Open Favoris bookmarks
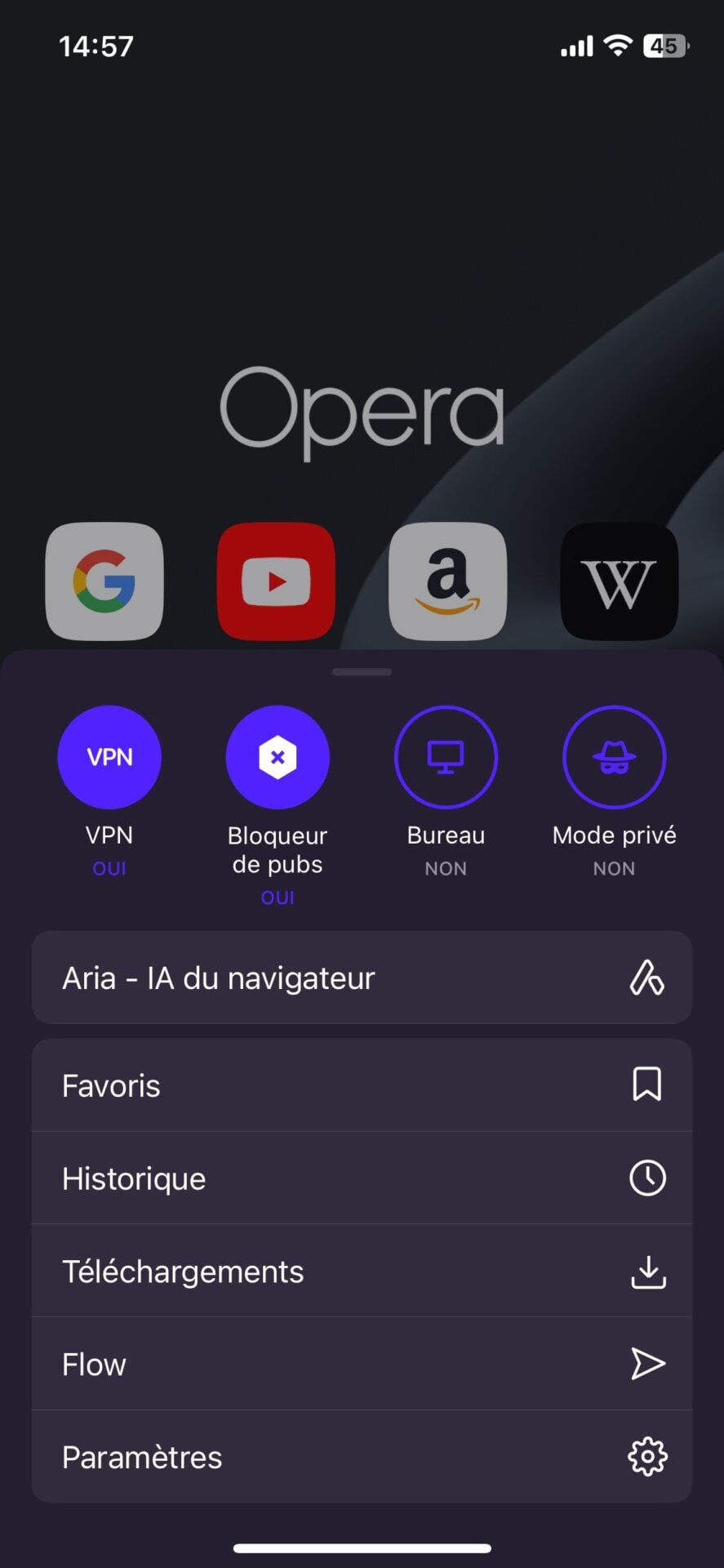 point(362,1085)
